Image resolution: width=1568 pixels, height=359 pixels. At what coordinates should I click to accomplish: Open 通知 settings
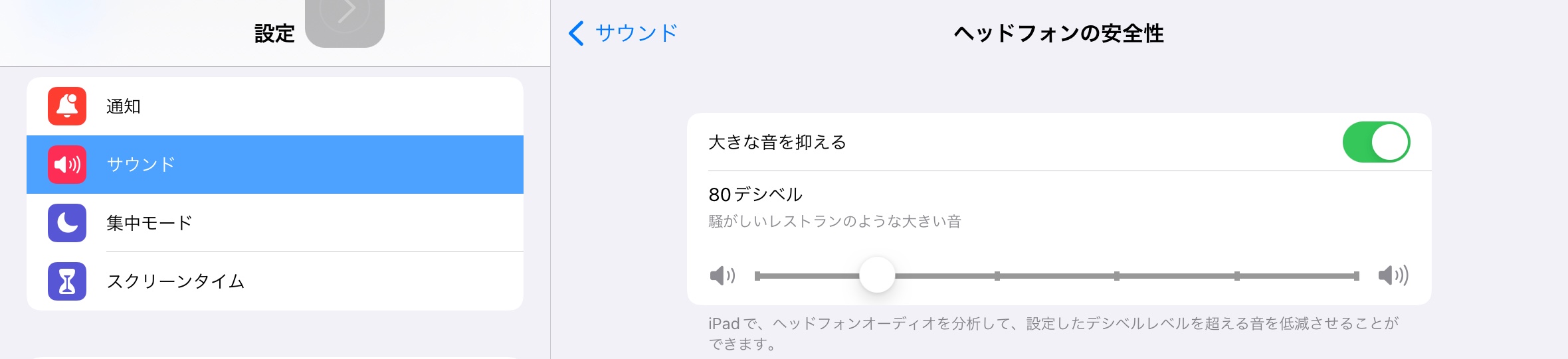274,106
